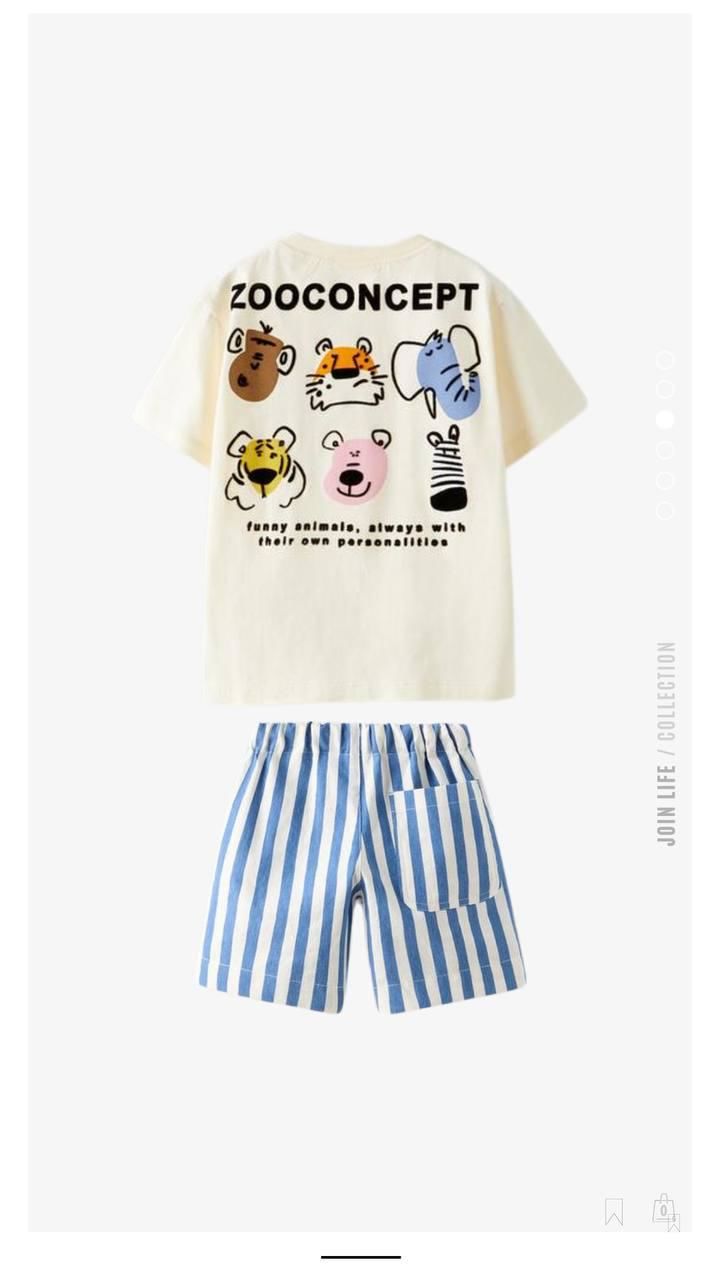The width and height of the screenshot is (720, 1280).
Task: Save this outfit with the bookmark icon
Action: pos(614,1212)
